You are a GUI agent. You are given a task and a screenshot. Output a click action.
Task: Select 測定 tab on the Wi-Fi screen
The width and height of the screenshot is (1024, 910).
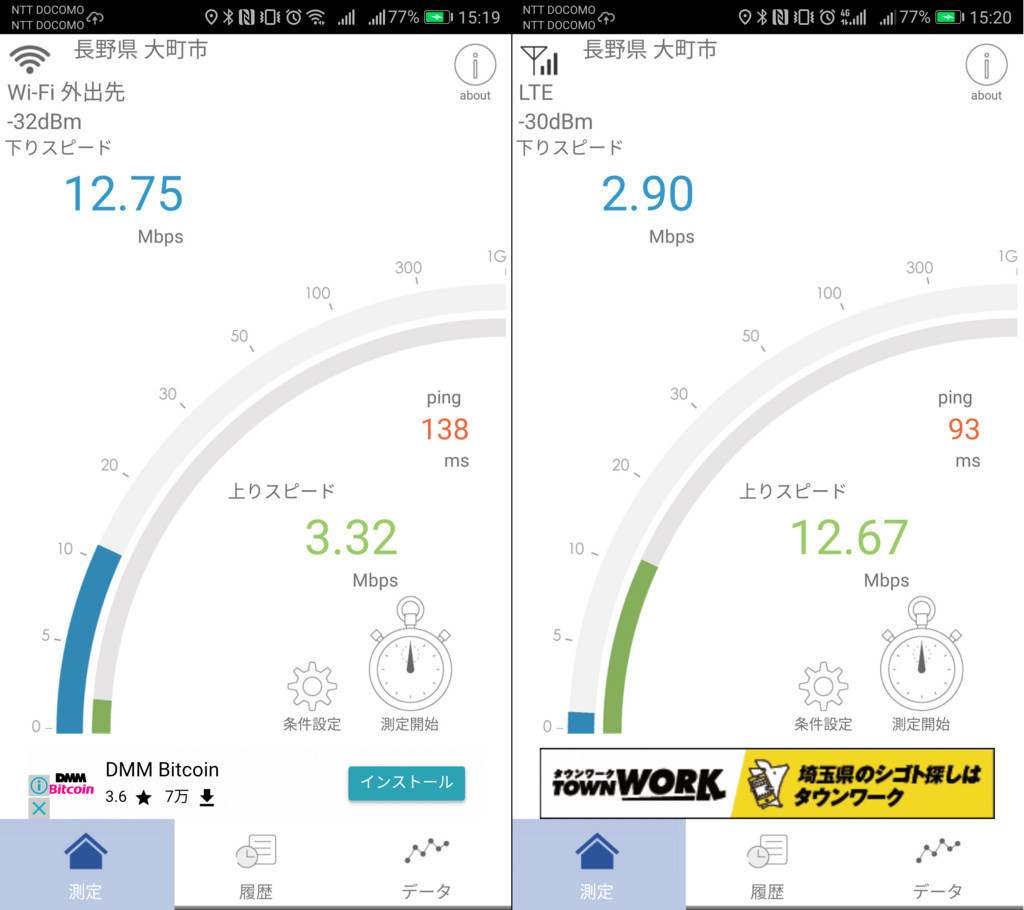coord(86,864)
